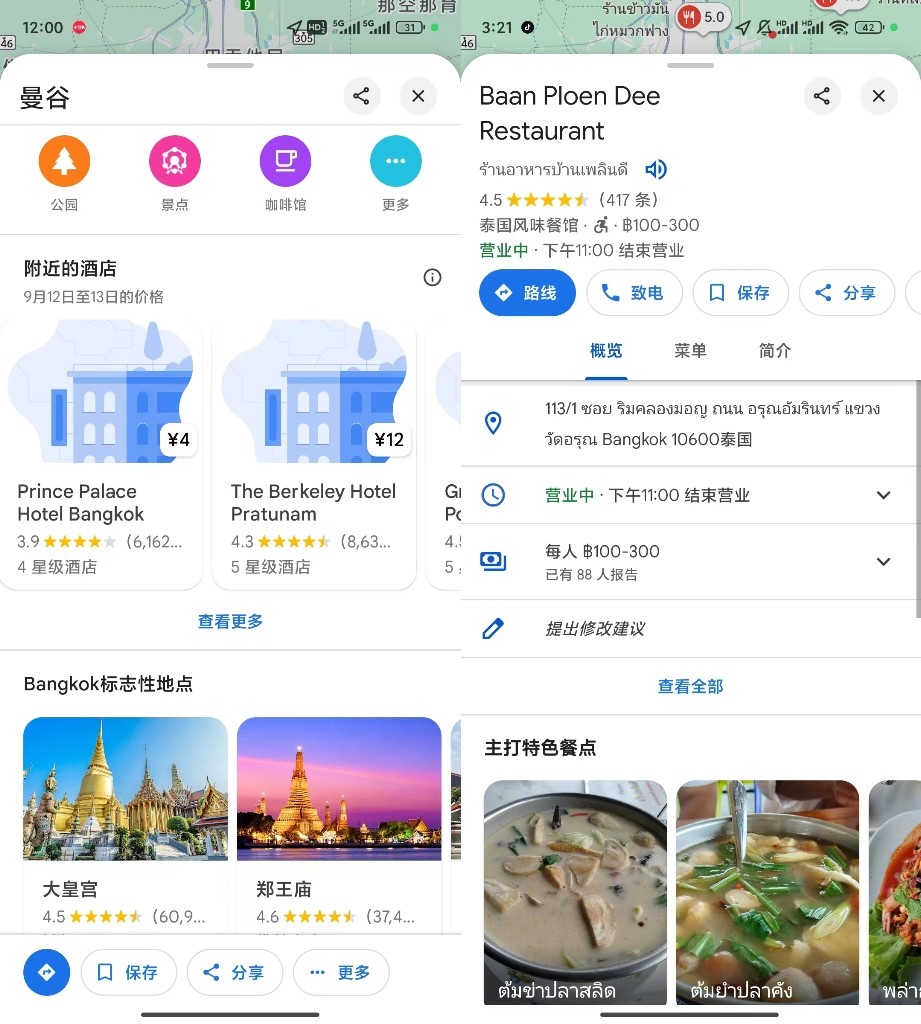Open Prince Palace Hotel Bangkok card

click(x=101, y=455)
